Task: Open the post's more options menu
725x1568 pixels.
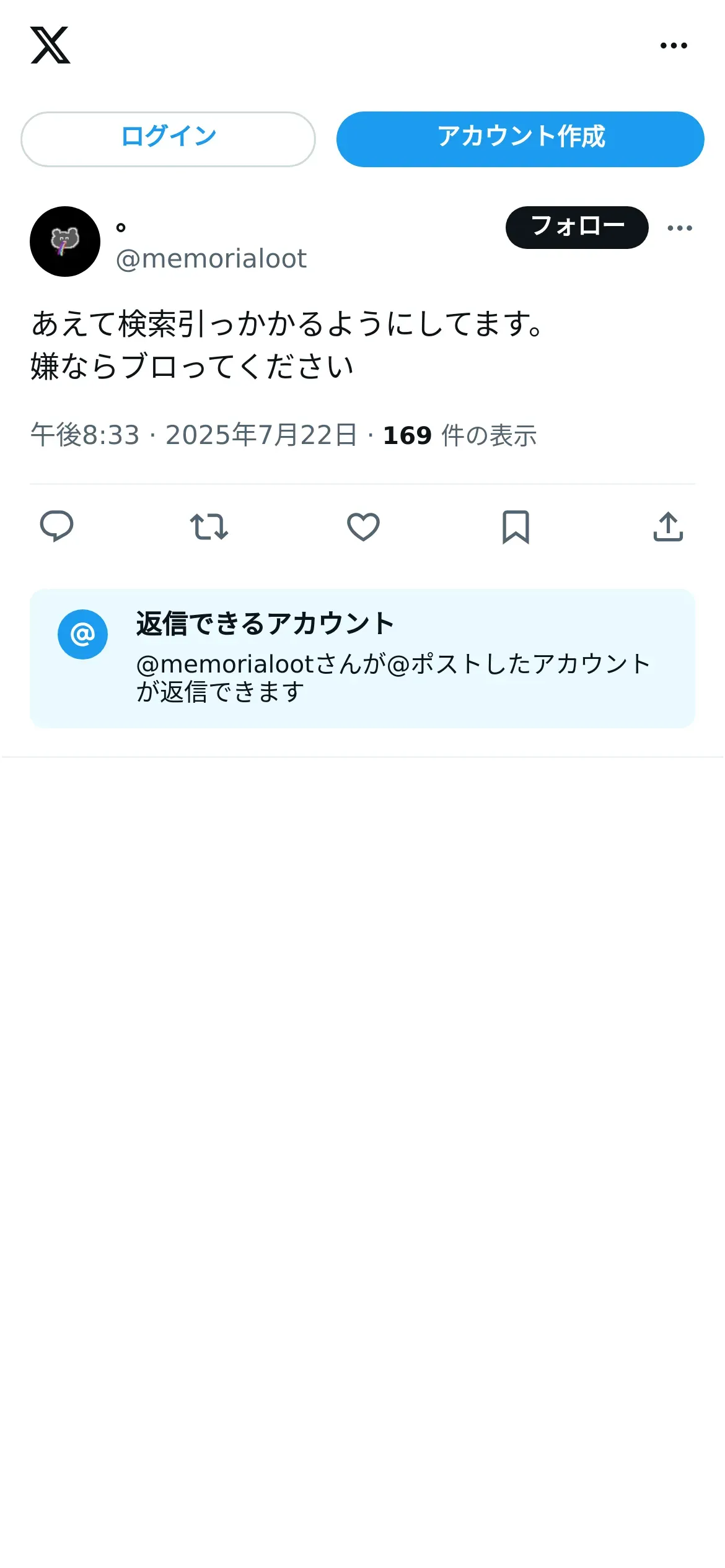Action: click(x=679, y=228)
